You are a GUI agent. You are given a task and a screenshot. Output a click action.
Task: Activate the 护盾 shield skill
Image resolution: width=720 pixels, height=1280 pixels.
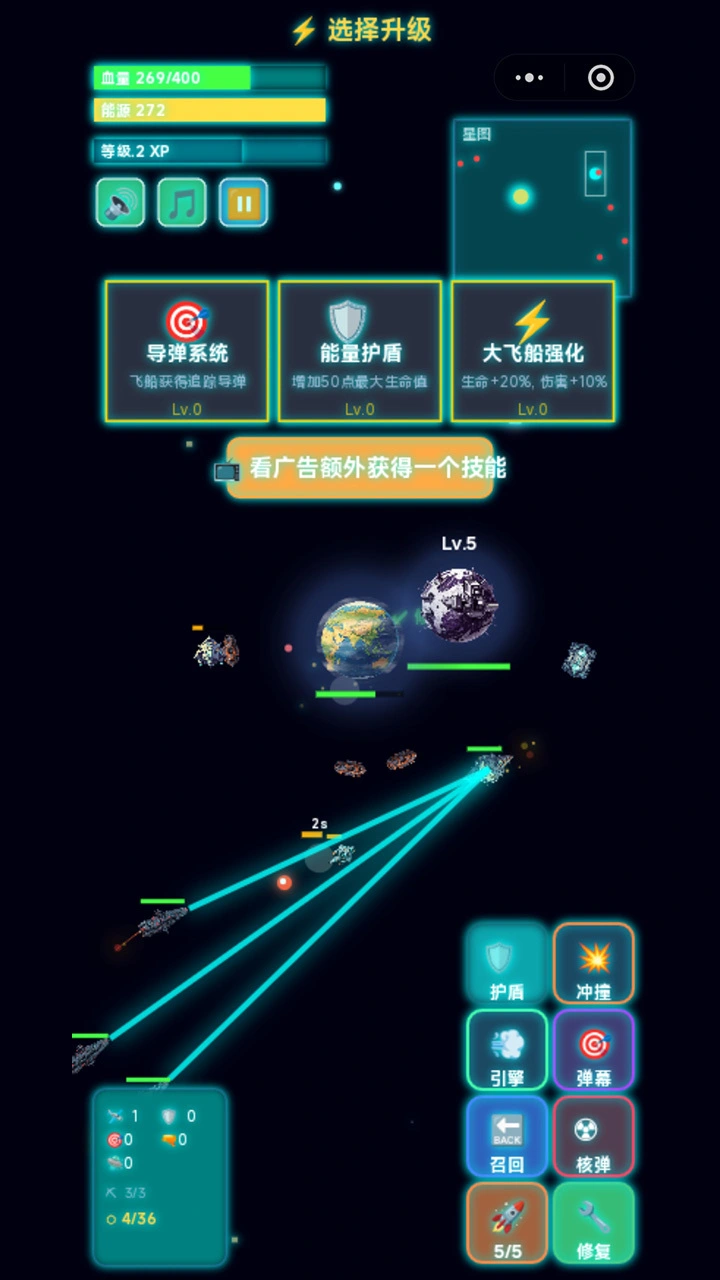(x=507, y=963)
